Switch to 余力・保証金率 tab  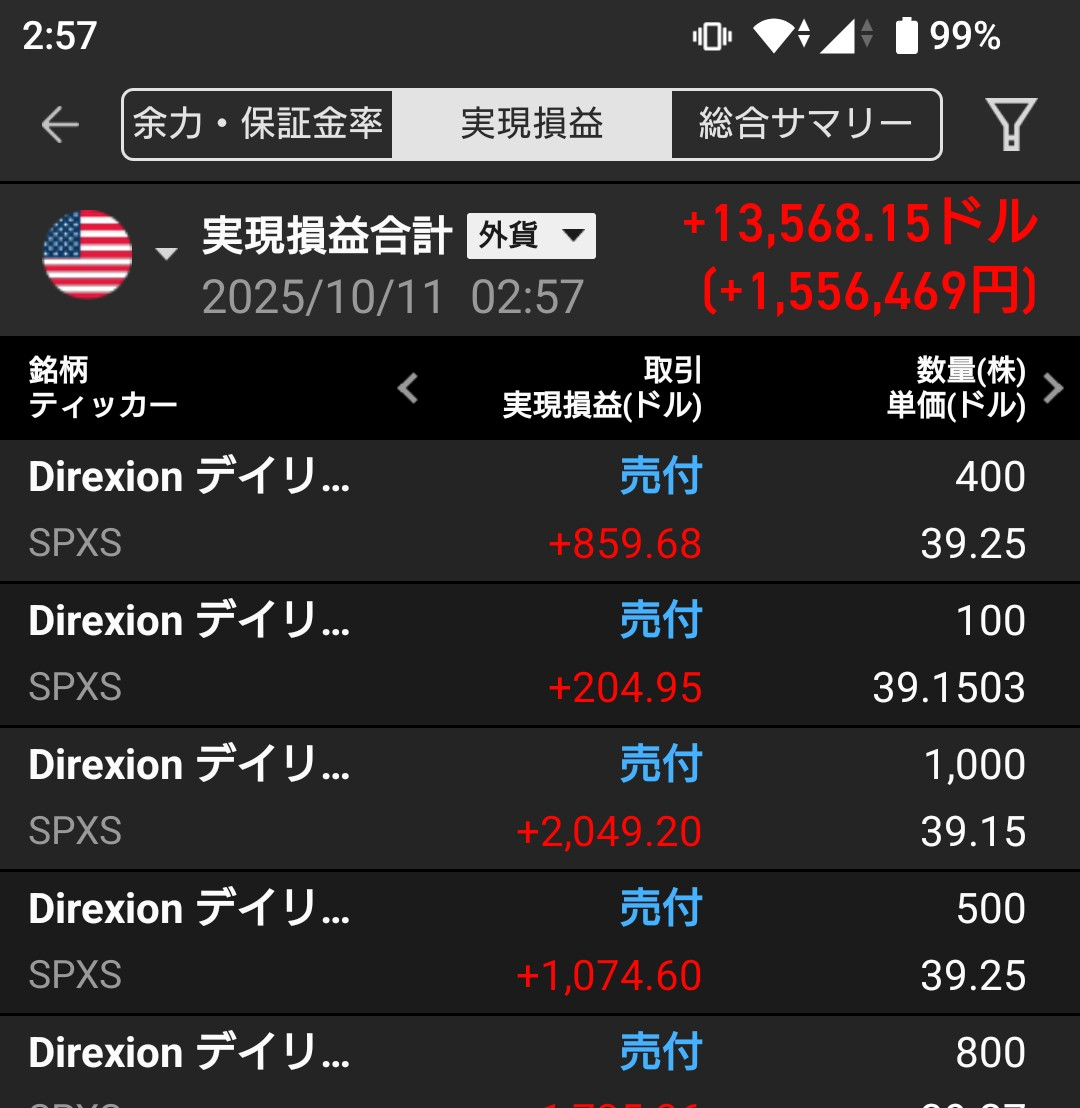pos(258,125)
